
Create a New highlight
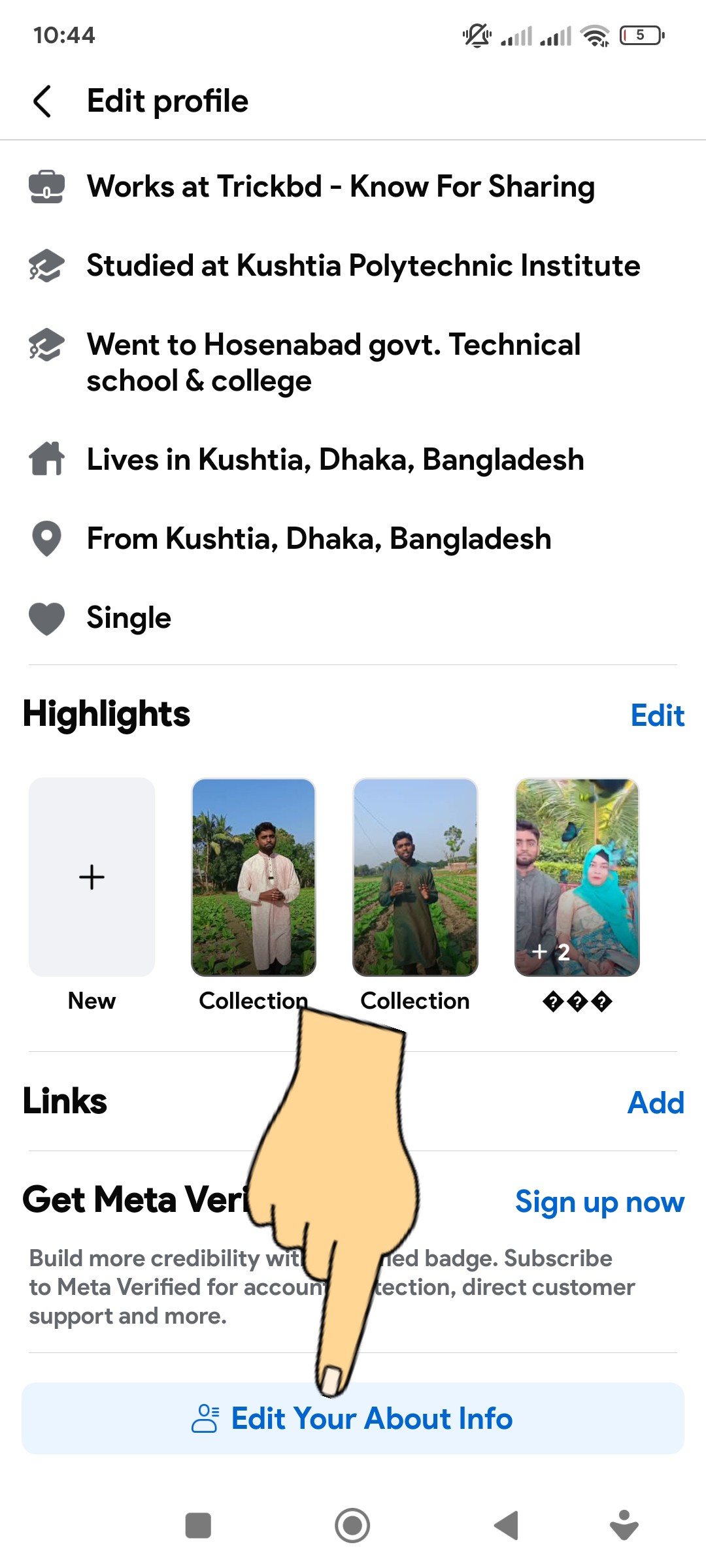pyautogui.click(x=92, y=877)
